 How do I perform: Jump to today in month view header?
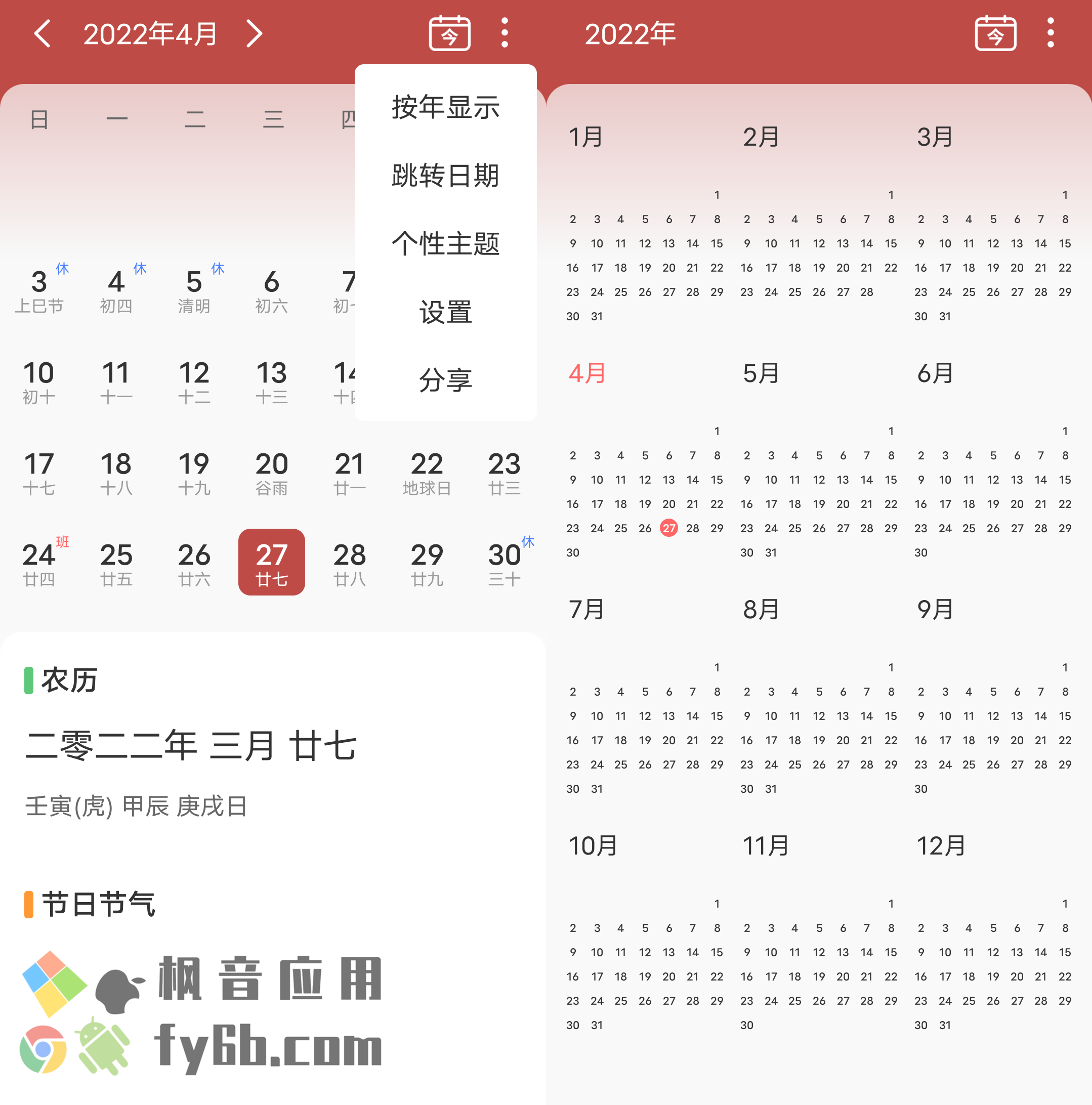click(x=450, y=34)
